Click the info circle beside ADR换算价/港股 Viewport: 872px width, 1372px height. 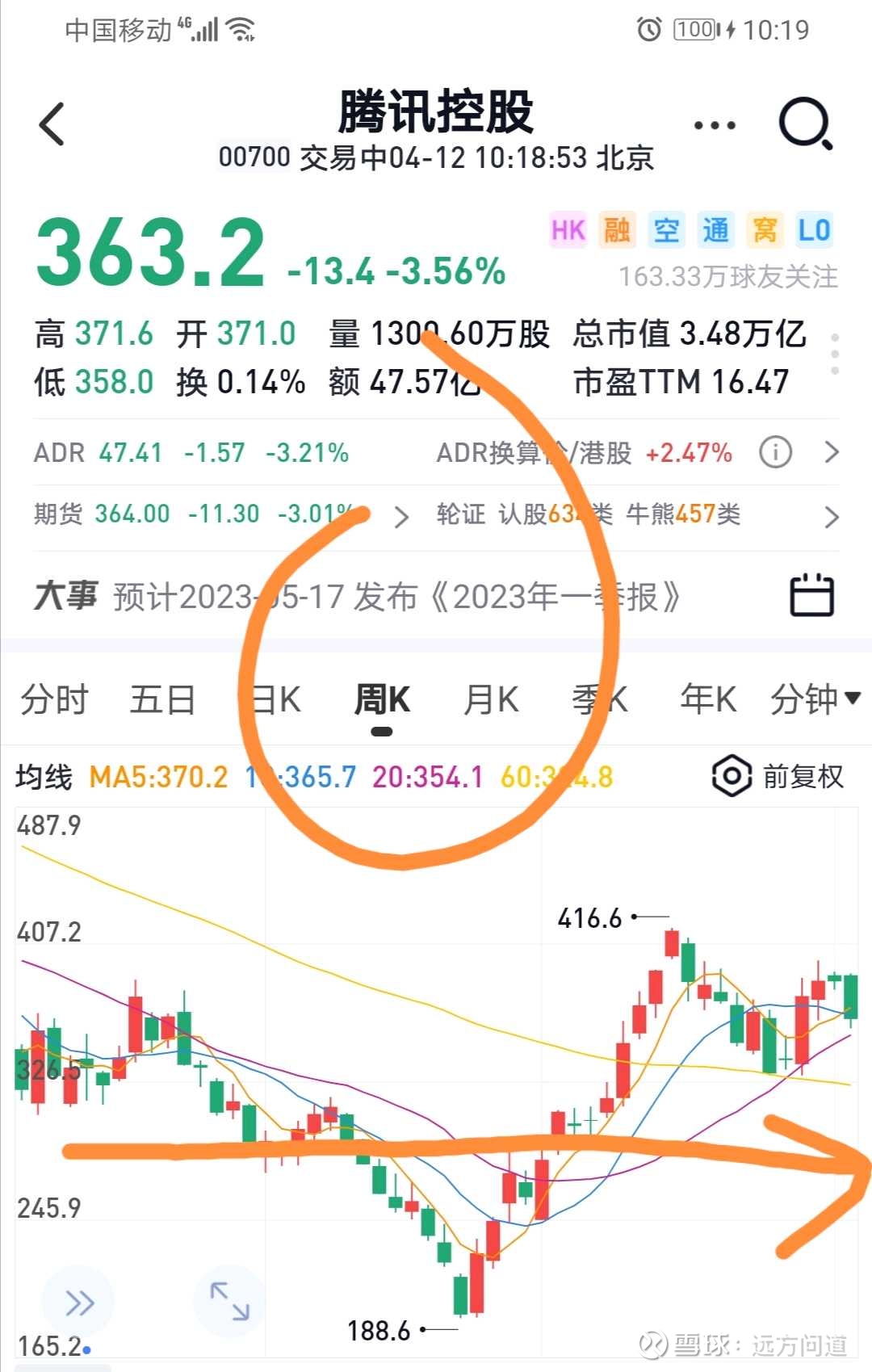(774, 453)
